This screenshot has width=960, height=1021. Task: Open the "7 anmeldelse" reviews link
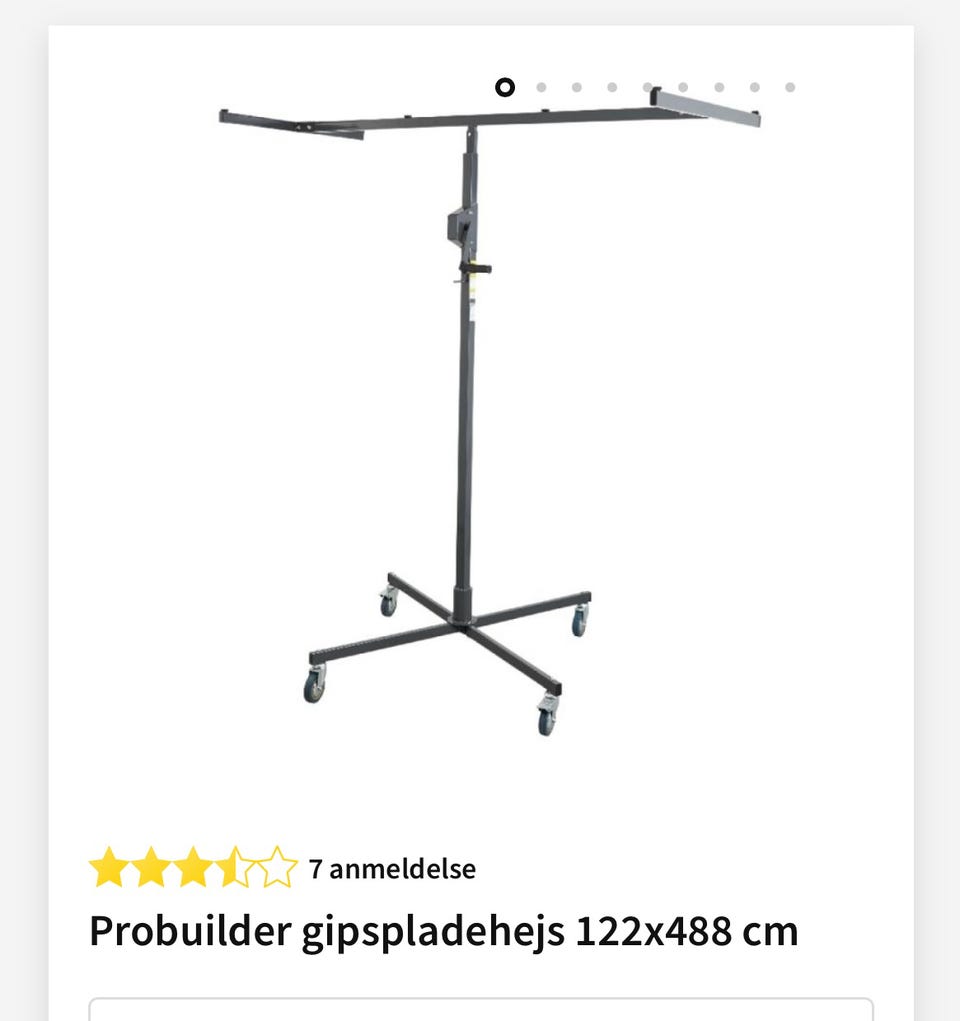click(x=392, y=868)
